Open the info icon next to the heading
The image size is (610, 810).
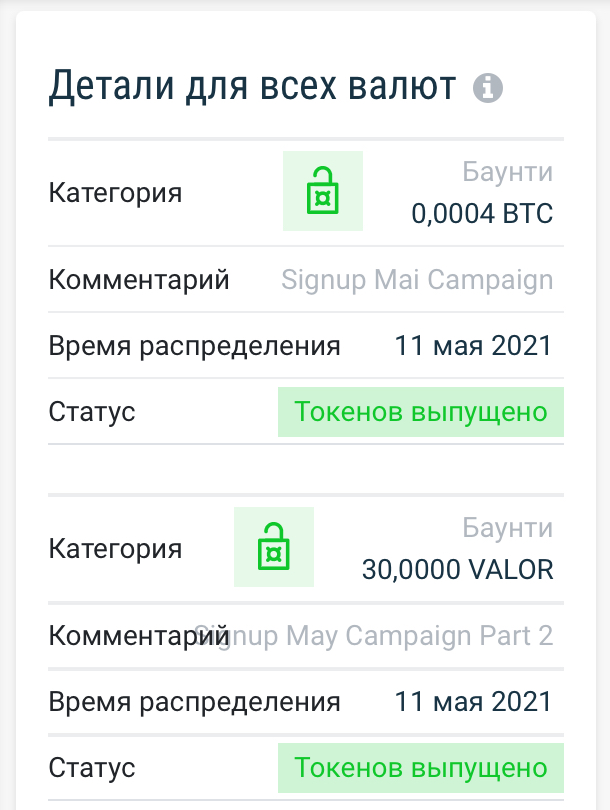(x=488, y=88)
